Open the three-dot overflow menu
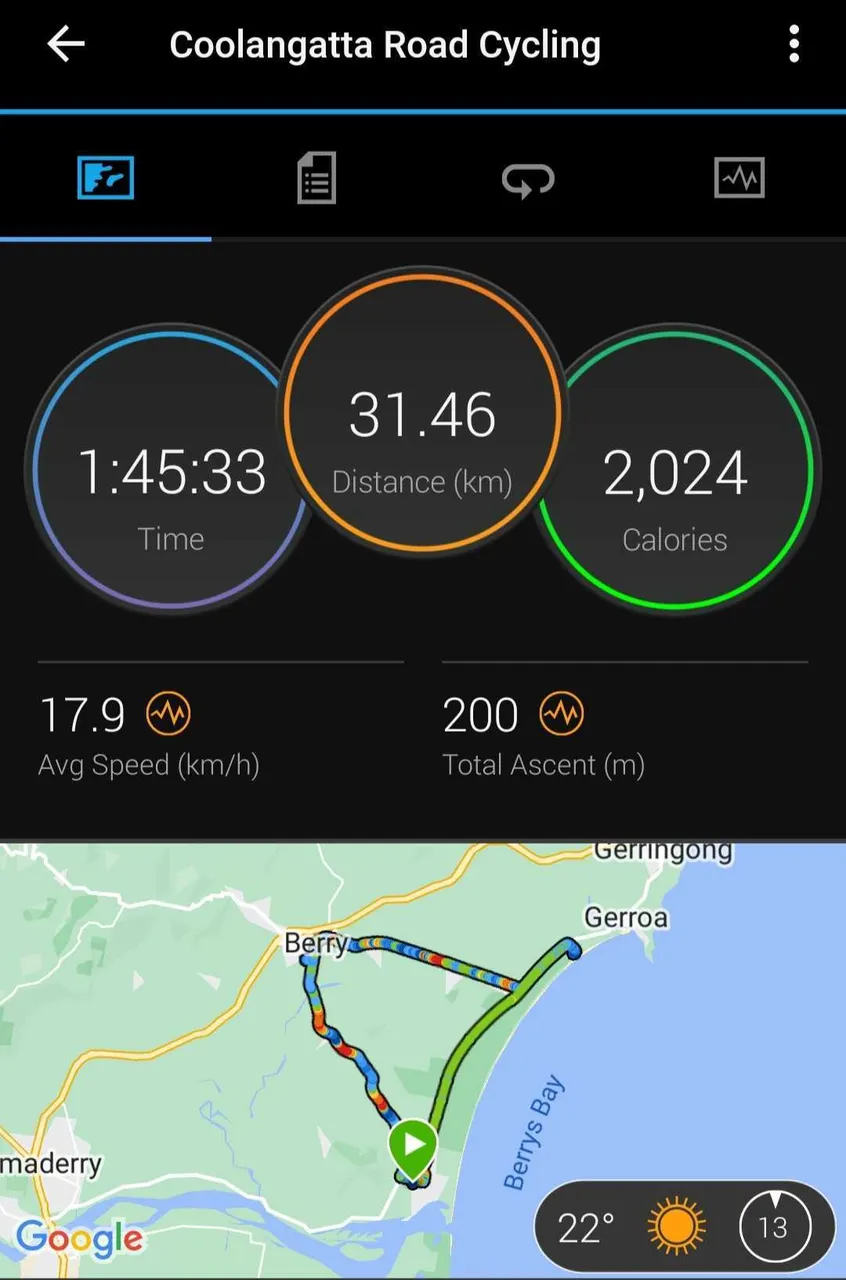846x1280 pixels. pyautogui.click(x=794, y=45)
